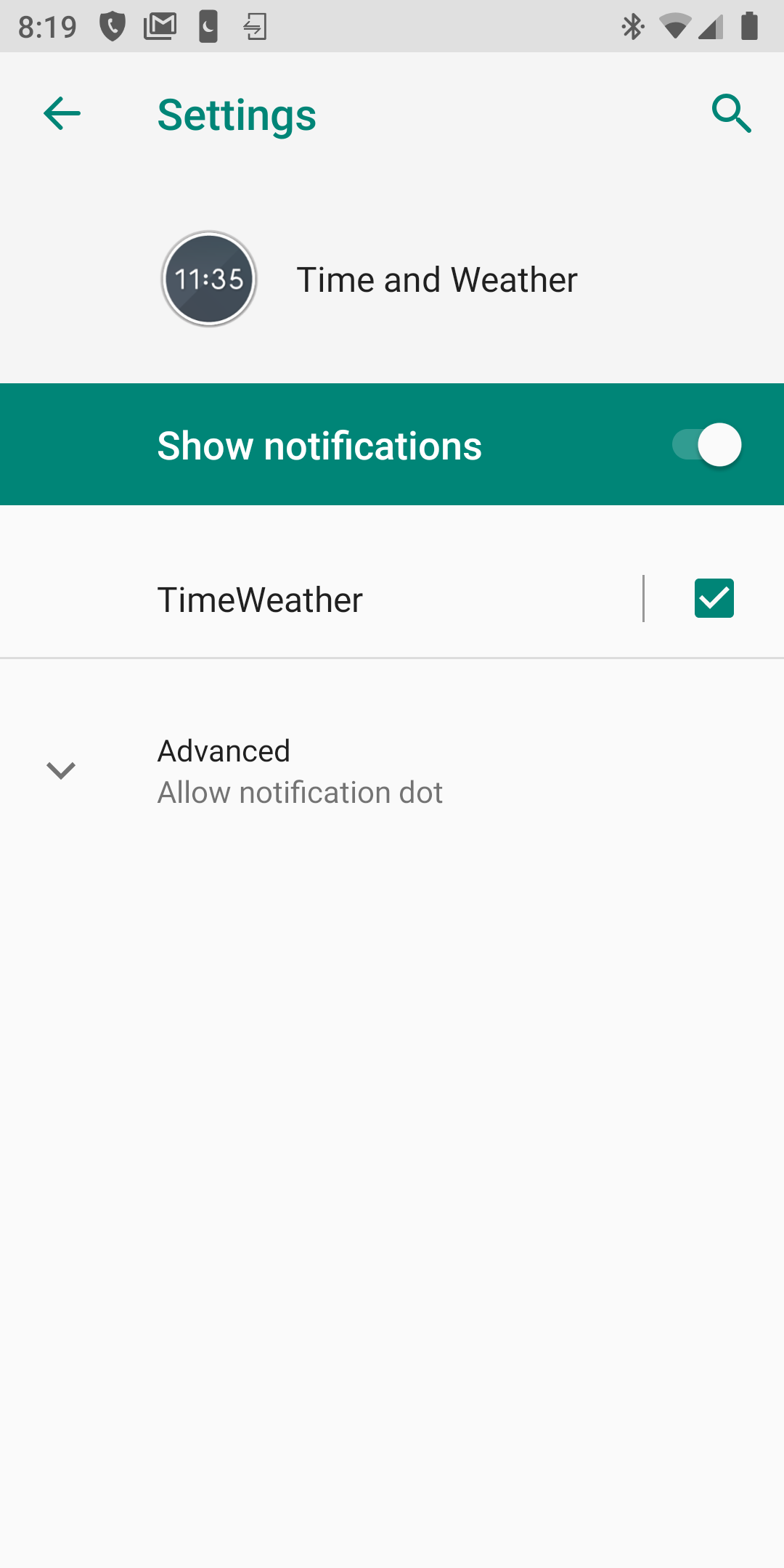Open TimeWeather notification category

tap(321, 600)
